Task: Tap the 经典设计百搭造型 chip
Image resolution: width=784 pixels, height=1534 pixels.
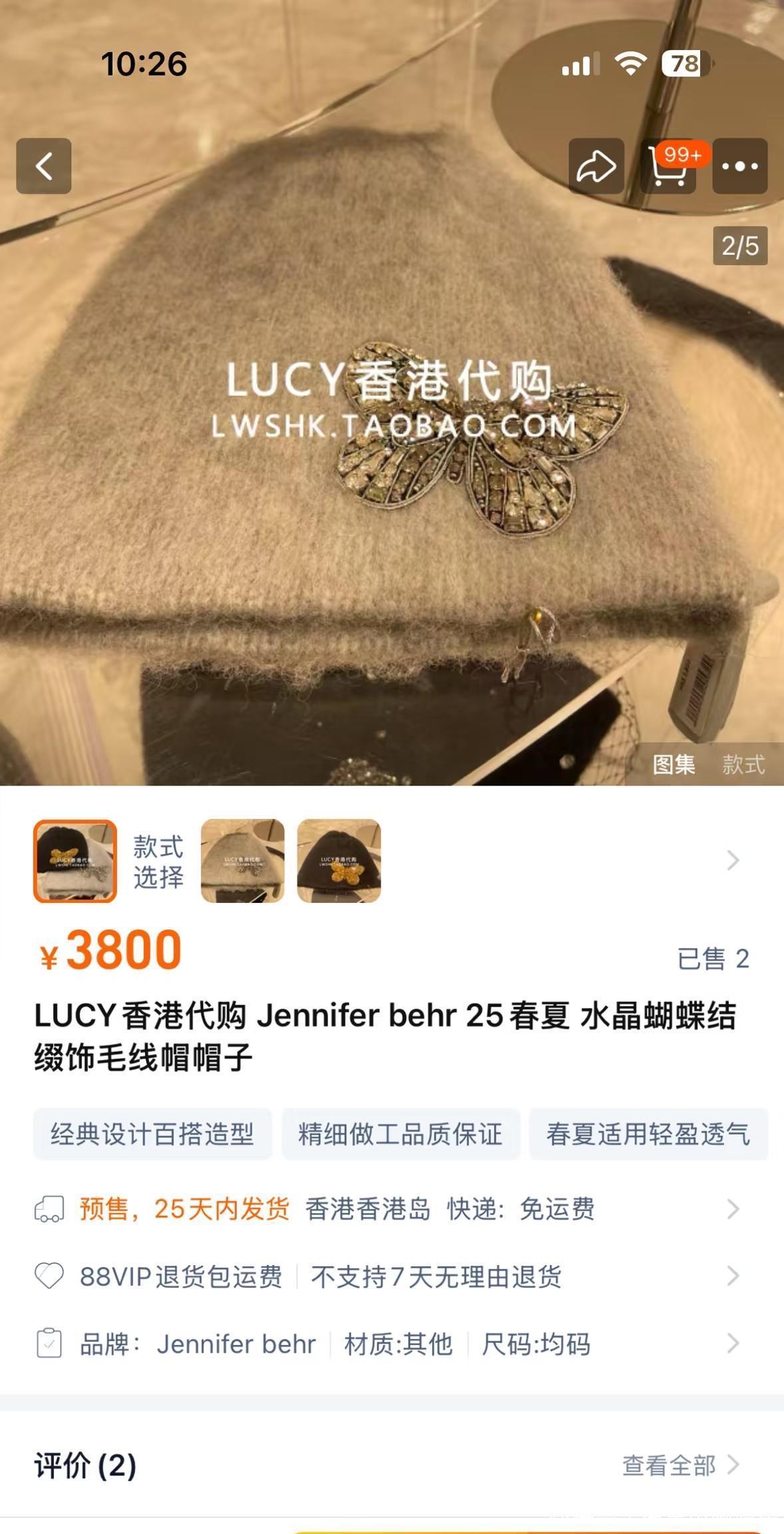Action: (x=152, y=1134)
